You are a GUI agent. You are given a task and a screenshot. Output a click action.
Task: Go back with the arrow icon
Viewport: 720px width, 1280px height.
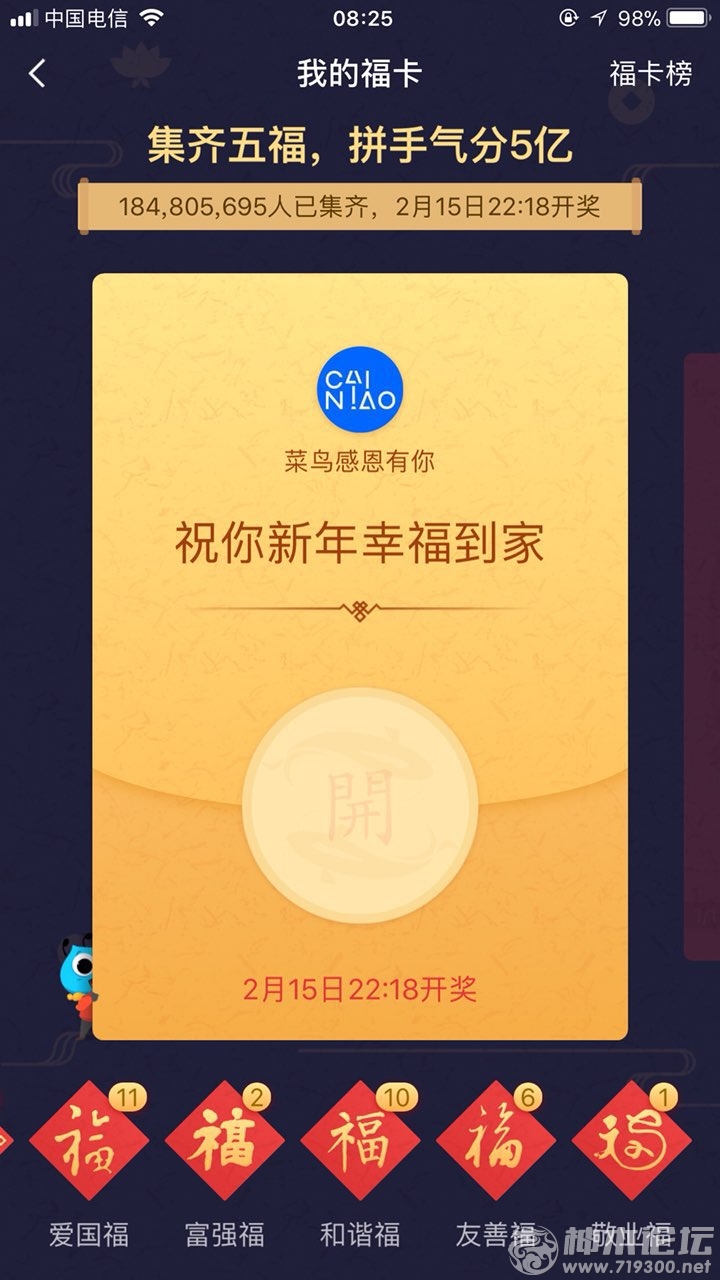click(37, 73)
